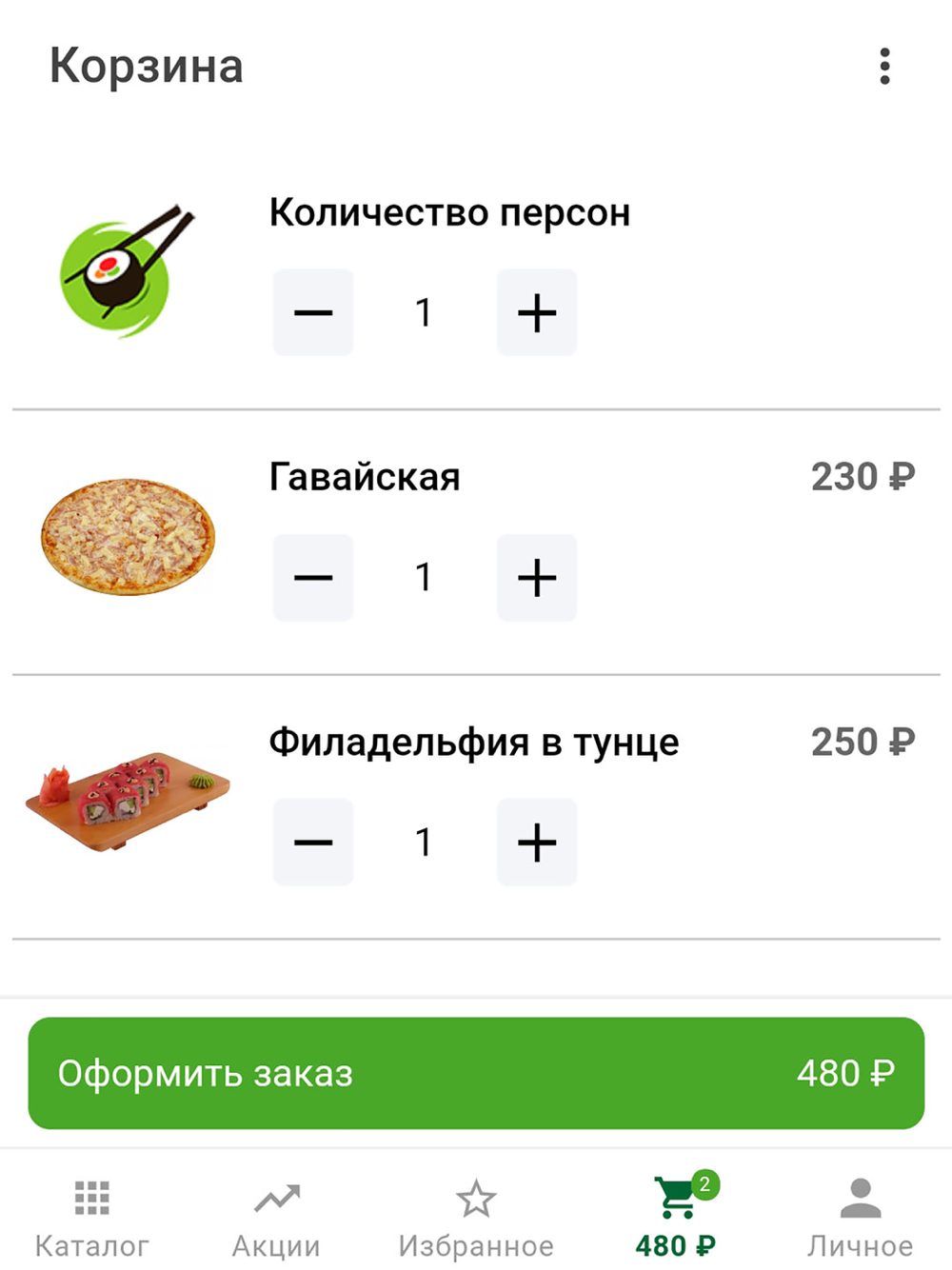Open the Гавайская pizza item

[x=365, y=477]
